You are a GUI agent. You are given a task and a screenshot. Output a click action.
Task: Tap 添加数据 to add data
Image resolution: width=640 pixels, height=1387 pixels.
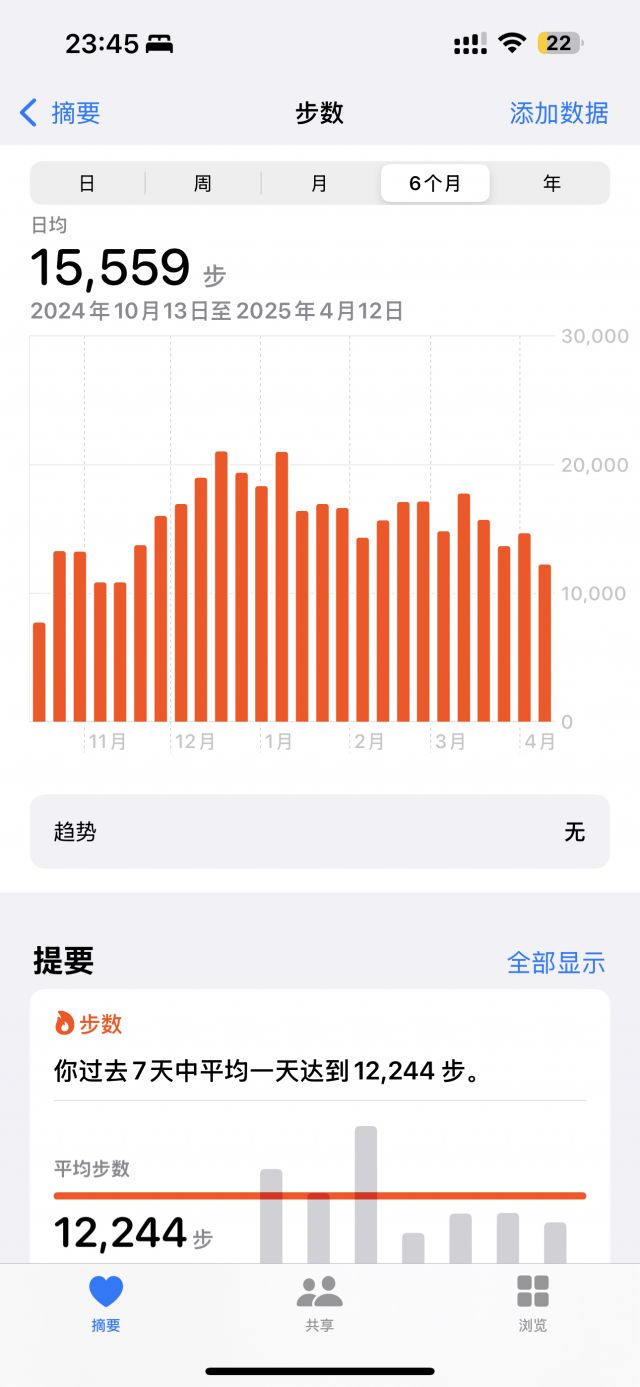pyautogui.click(x=558, y=113)
